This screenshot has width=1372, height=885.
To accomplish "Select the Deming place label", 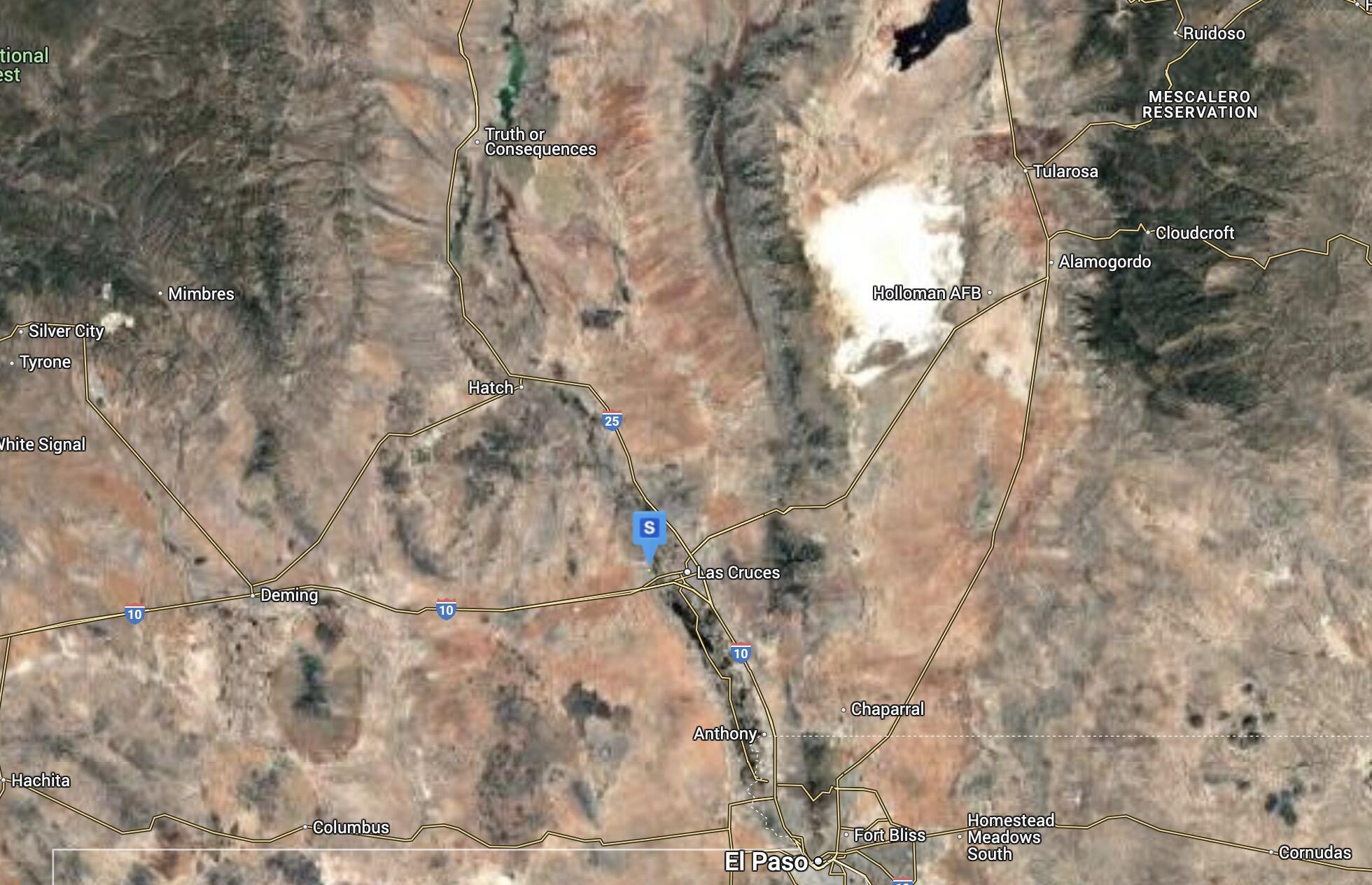I will (288, 595).
